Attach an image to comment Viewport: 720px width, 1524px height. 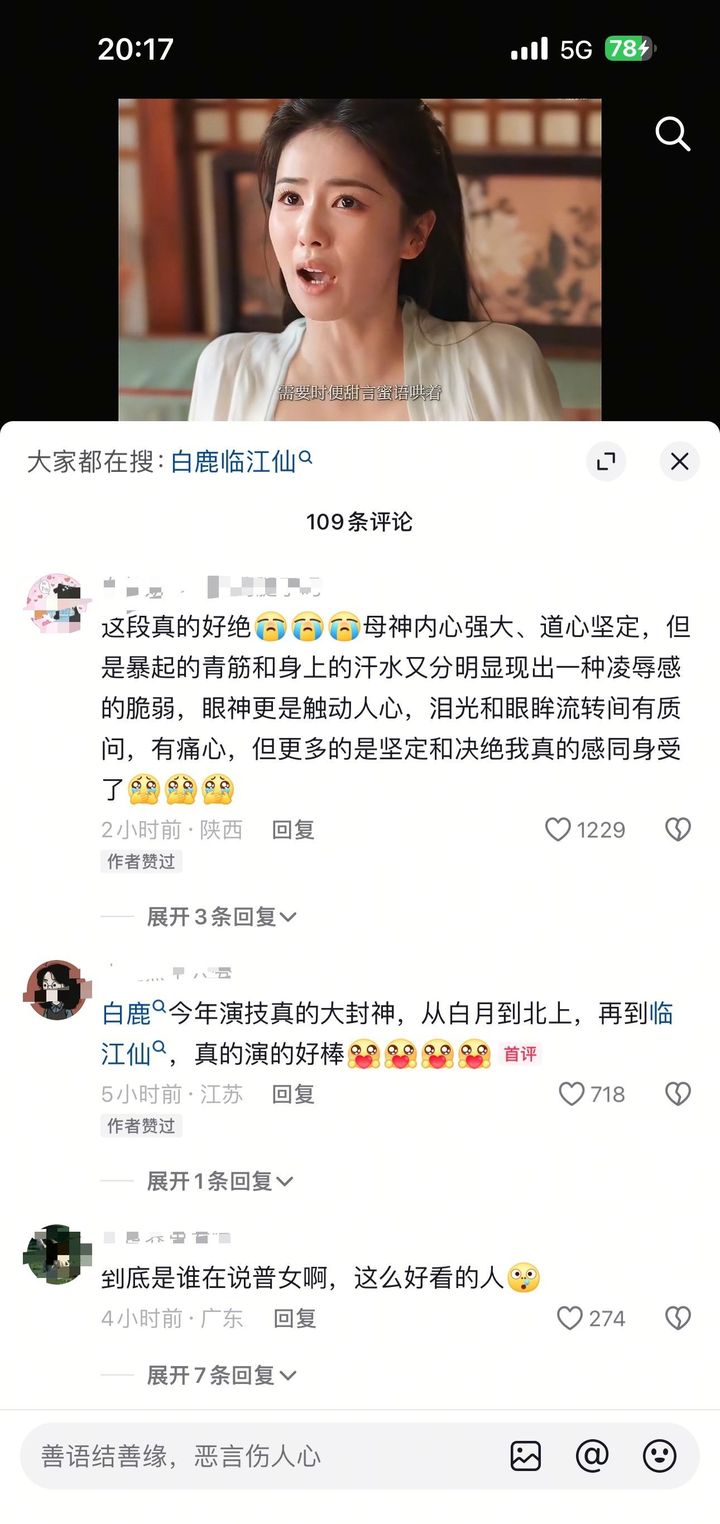pos(526,1456)
